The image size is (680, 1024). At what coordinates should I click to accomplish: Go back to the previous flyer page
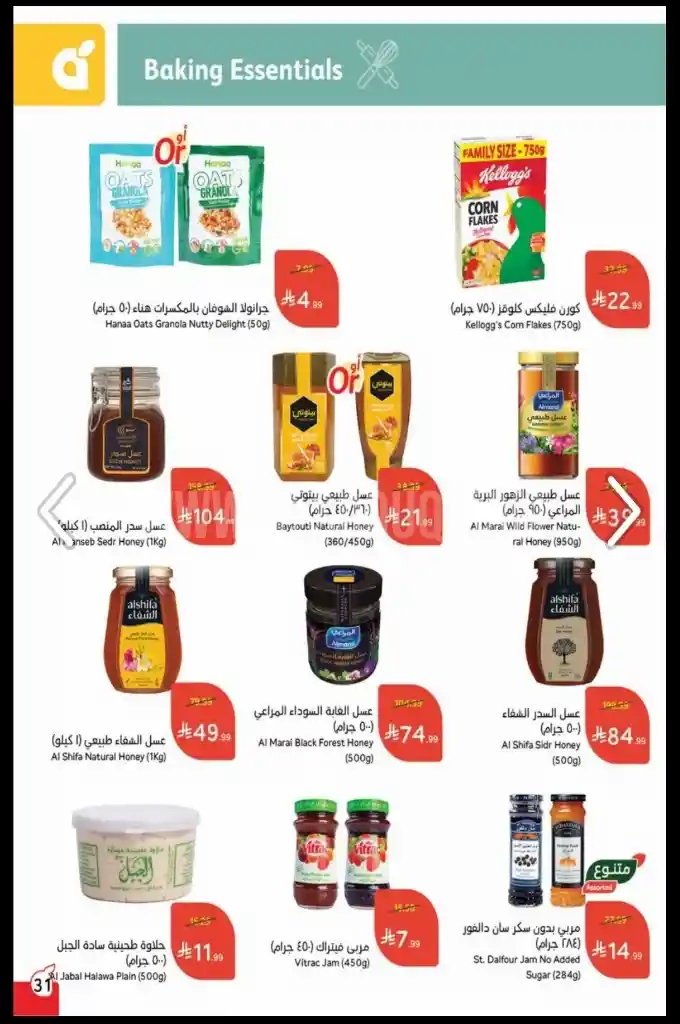(56, 512)
